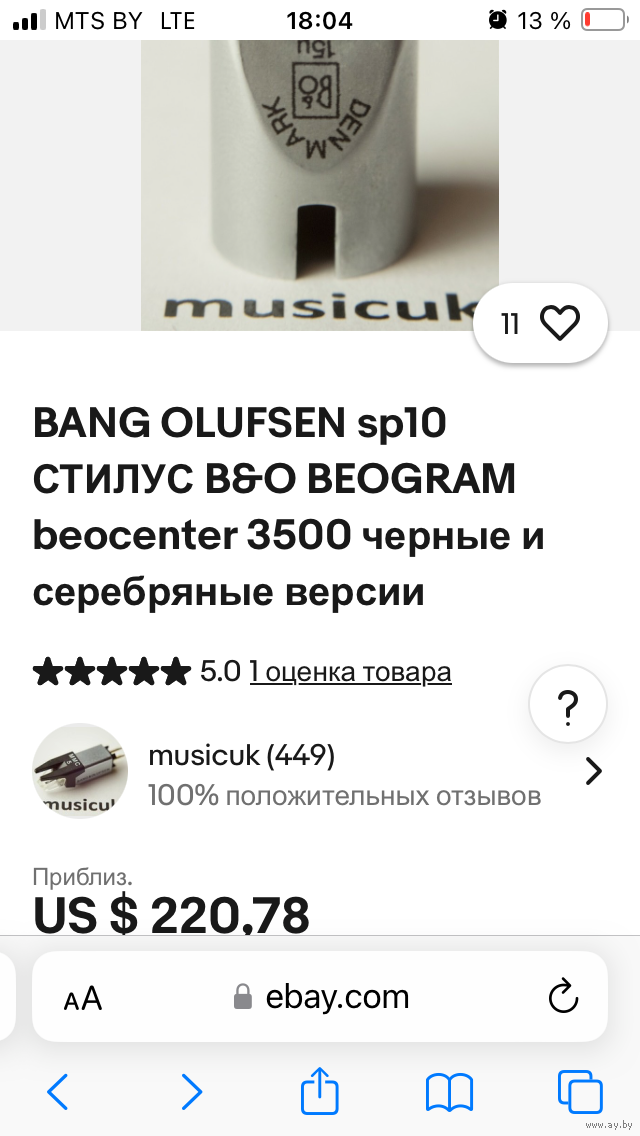Open the 1 оценка товара rating link
640x1136 pixels.
pos(350,672)
